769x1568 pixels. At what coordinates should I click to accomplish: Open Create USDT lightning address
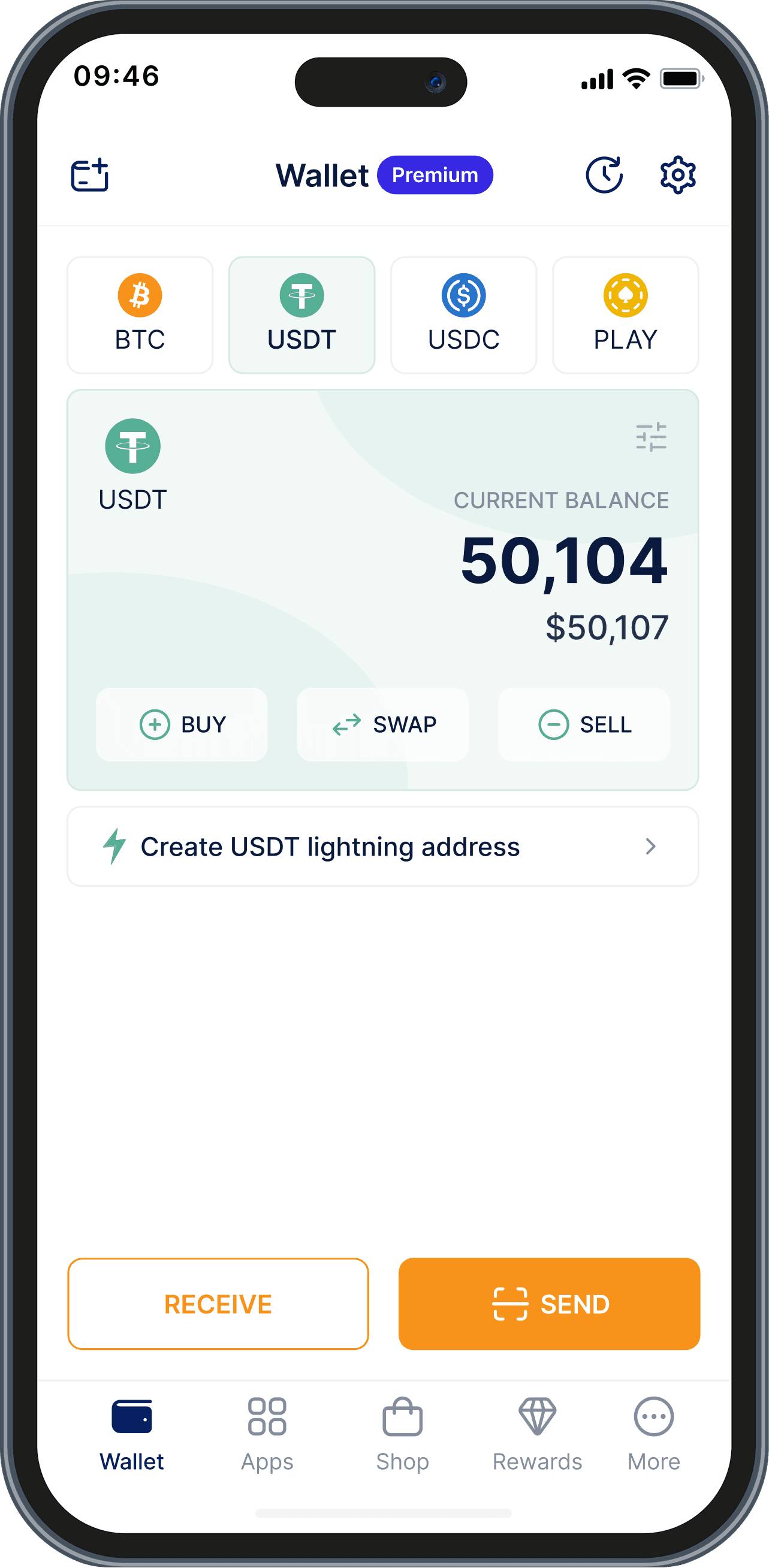coord(382,847)
